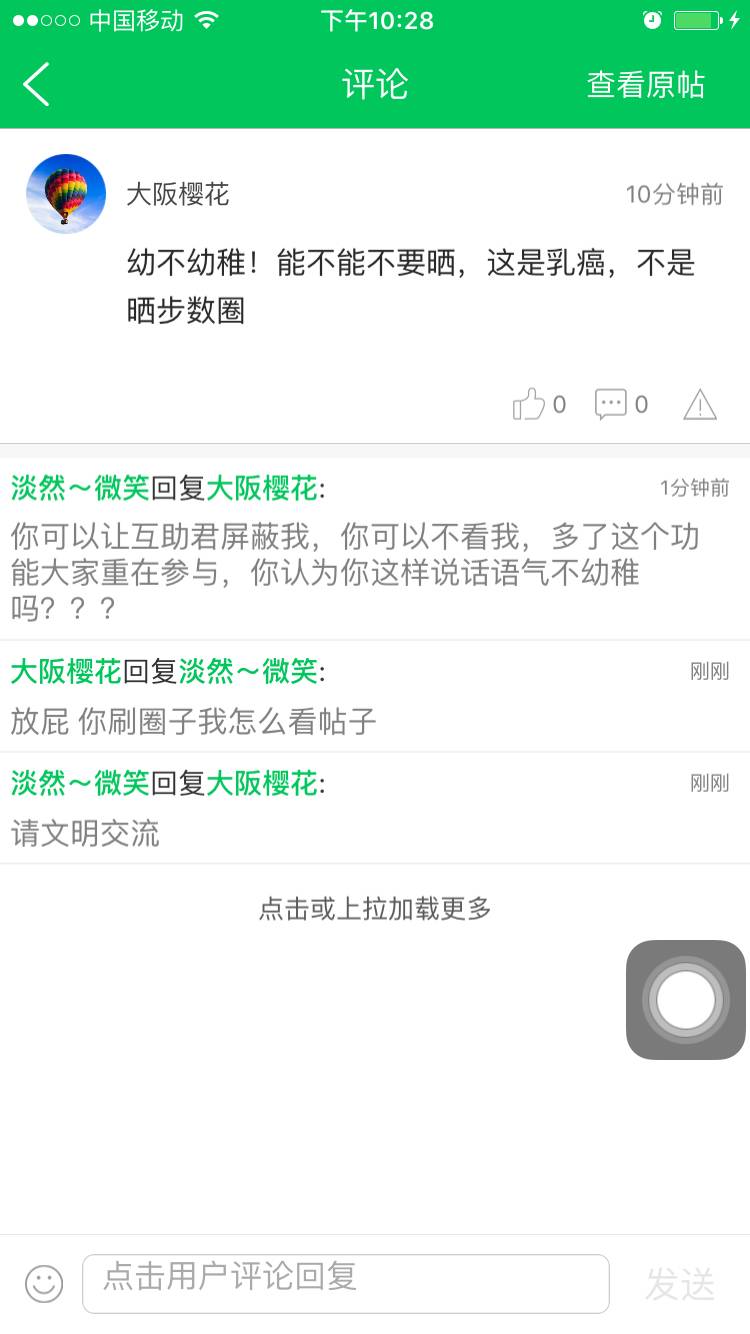Screen dimensions: 750x1334
Task: Open the emoji picker smiley icon
Action: coord(44,1283)
